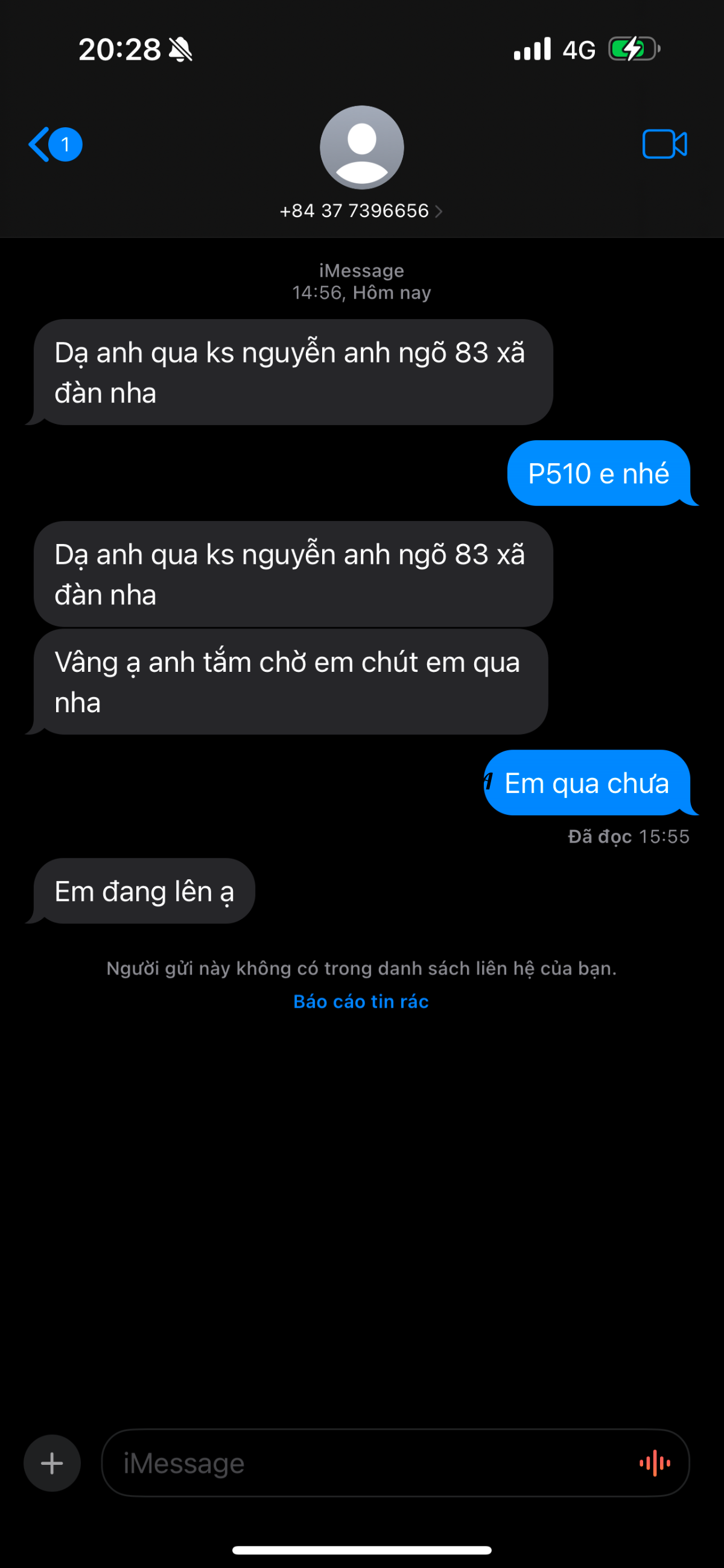The height and width of the screenshot is (1568, 724).
Task: Record an audio message
Action: [655, 1462]
